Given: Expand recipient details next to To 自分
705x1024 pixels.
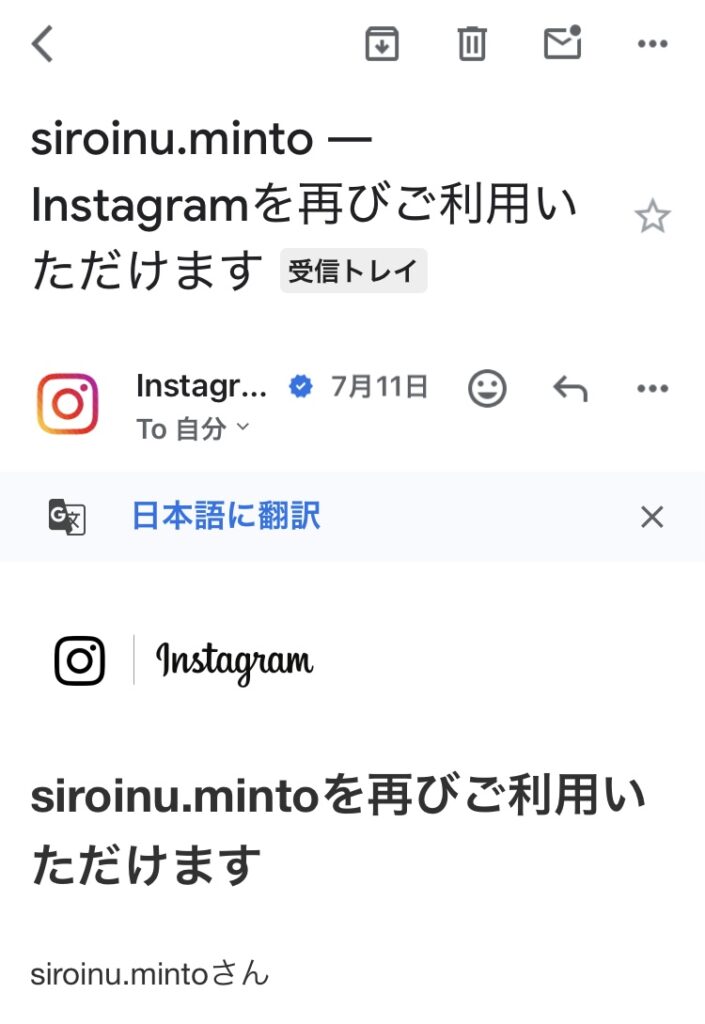Looking at the screenshot, I should 243,429.
